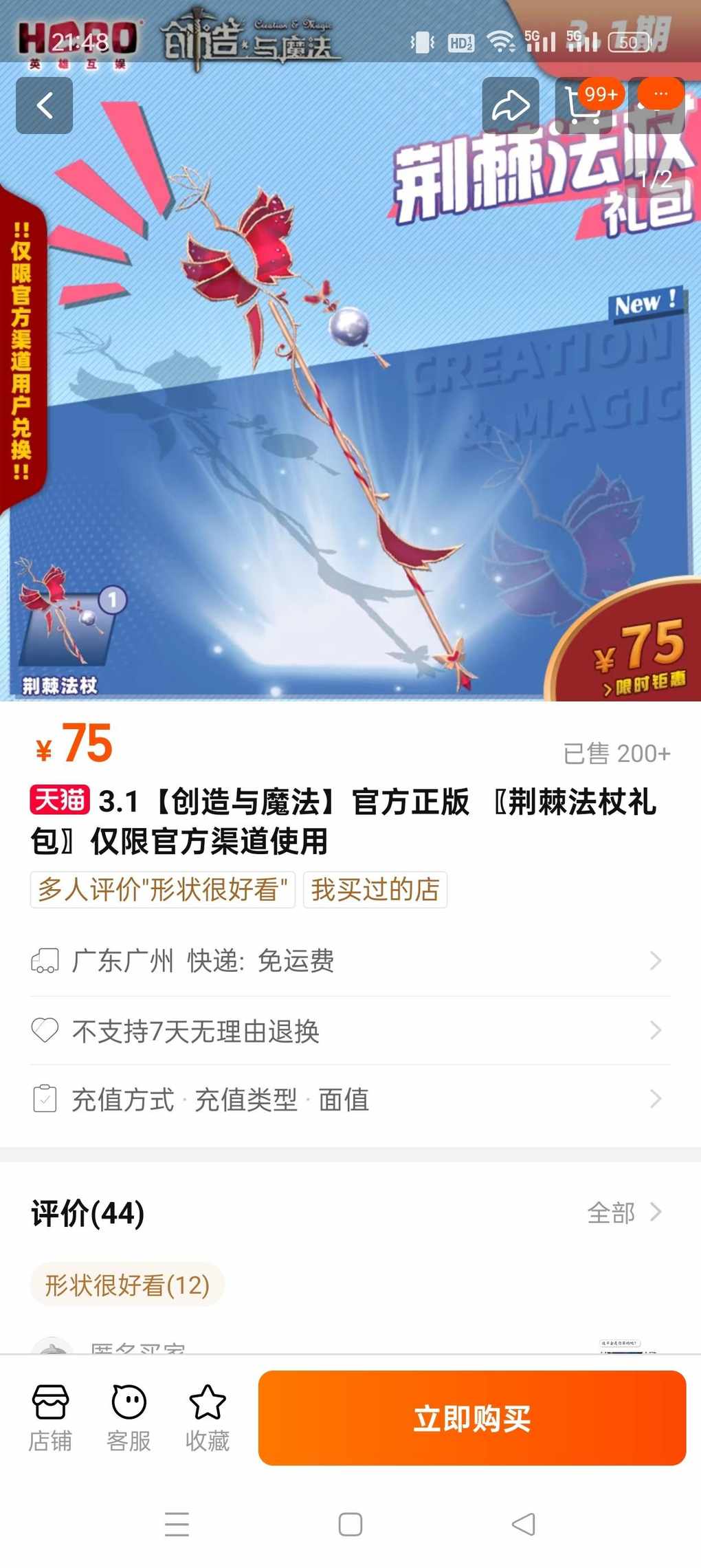Open 不支持7天无理由退换 details
This screenshot has height=1568, width=701.
[x=350, y=1030]
